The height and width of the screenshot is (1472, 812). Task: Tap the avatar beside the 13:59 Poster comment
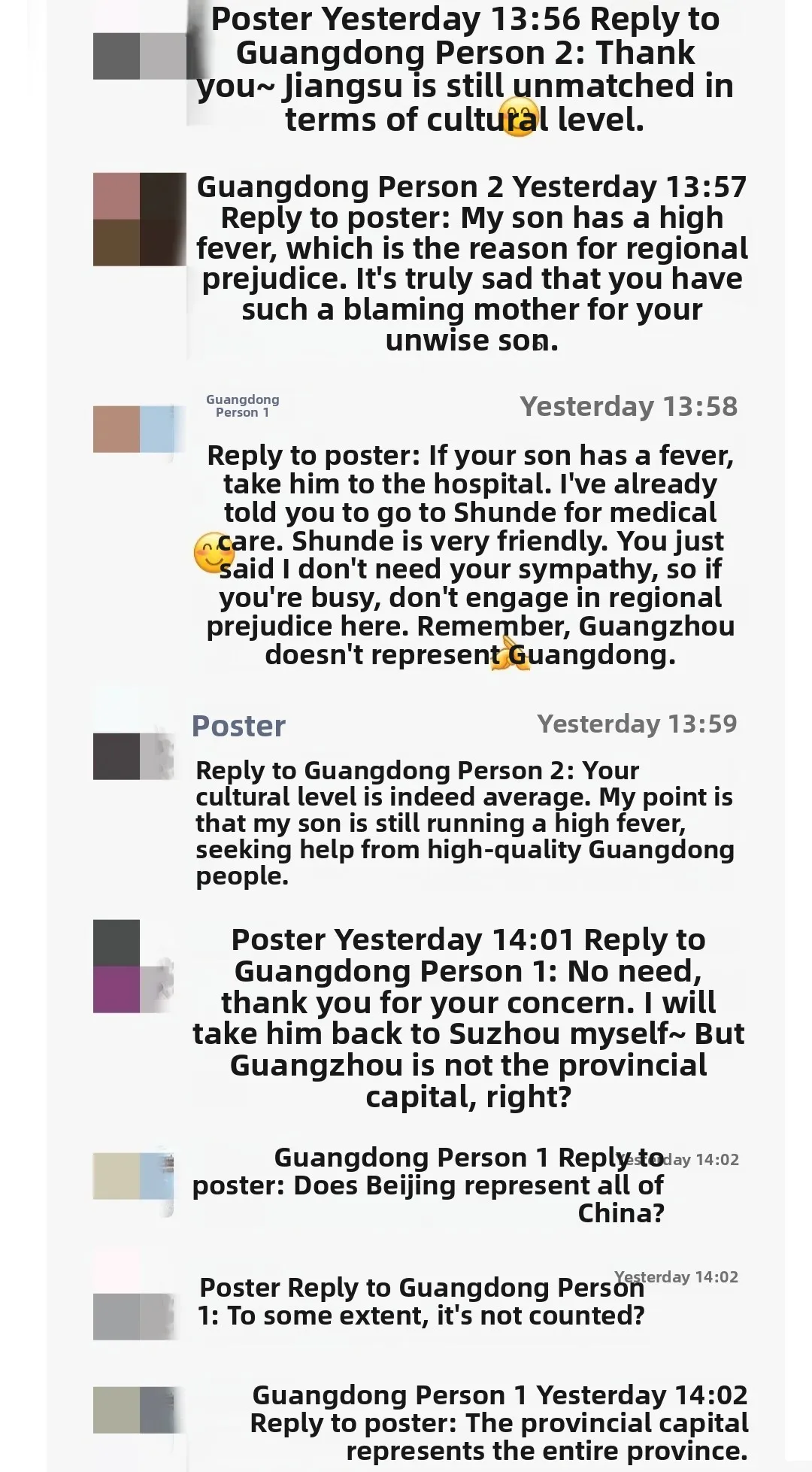(x=134, y=756)
